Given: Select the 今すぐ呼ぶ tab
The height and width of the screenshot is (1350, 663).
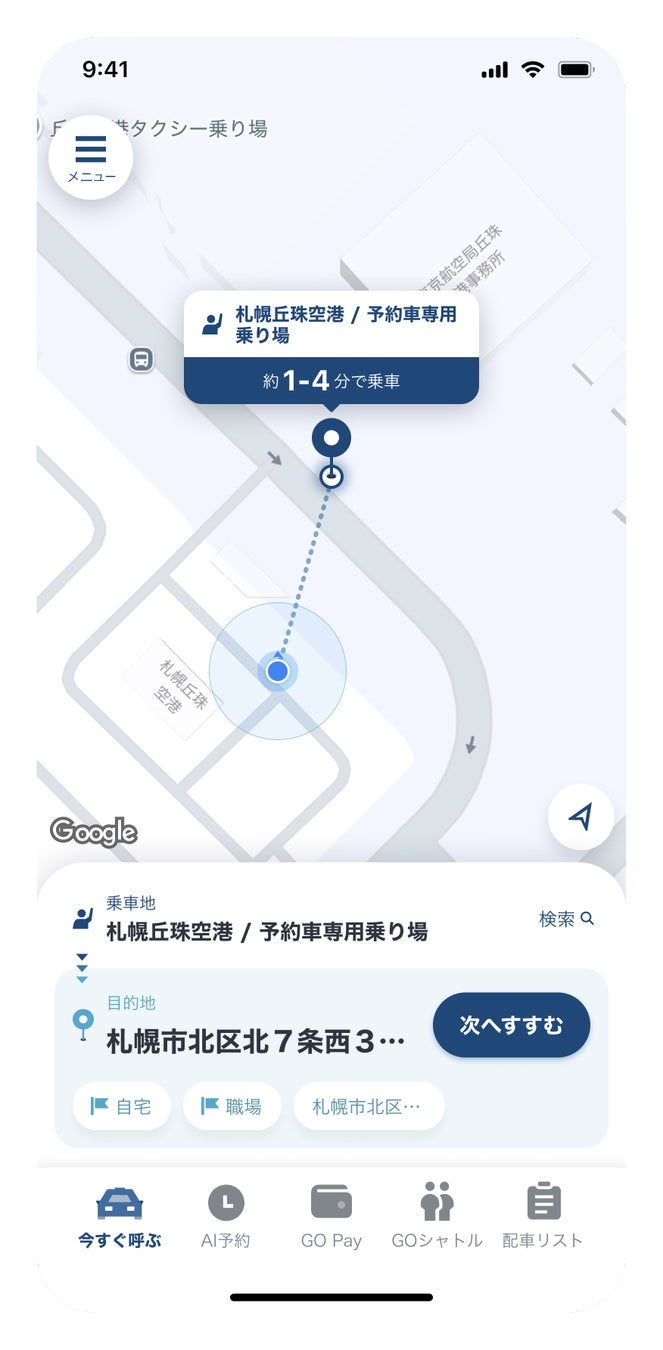Looking at the screenshot, I should pos(120,1215).
